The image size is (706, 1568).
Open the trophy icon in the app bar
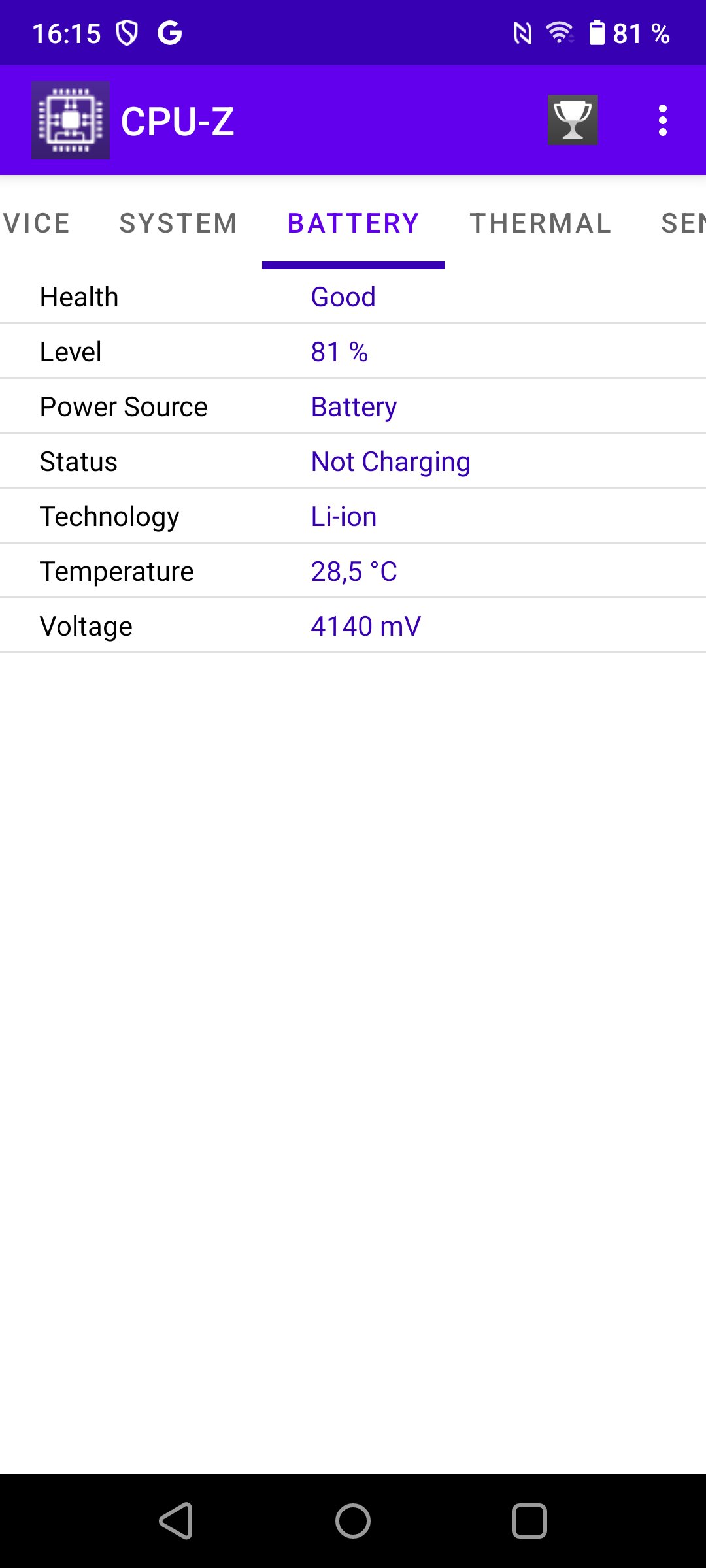tap(573, 120)
